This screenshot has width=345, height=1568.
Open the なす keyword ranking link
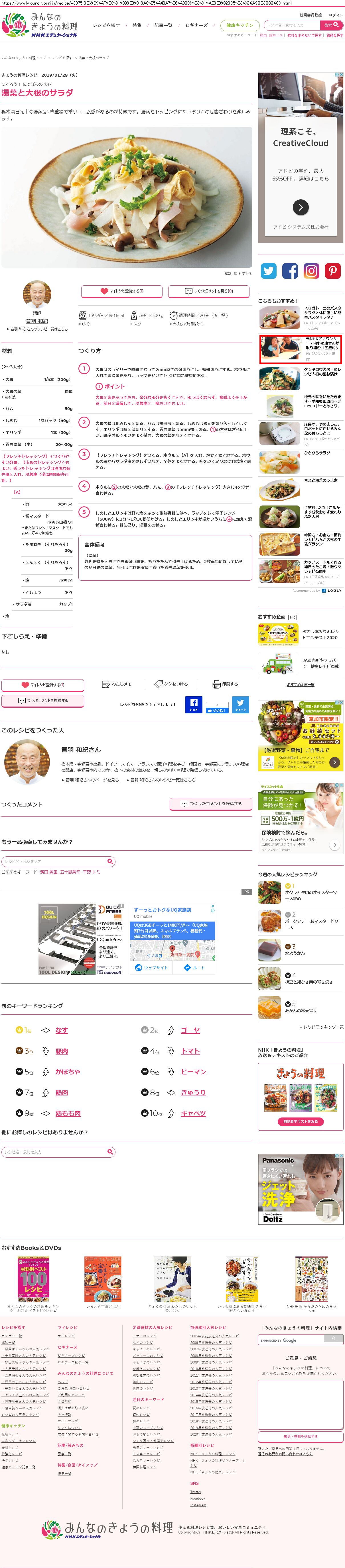(62, 1031)
